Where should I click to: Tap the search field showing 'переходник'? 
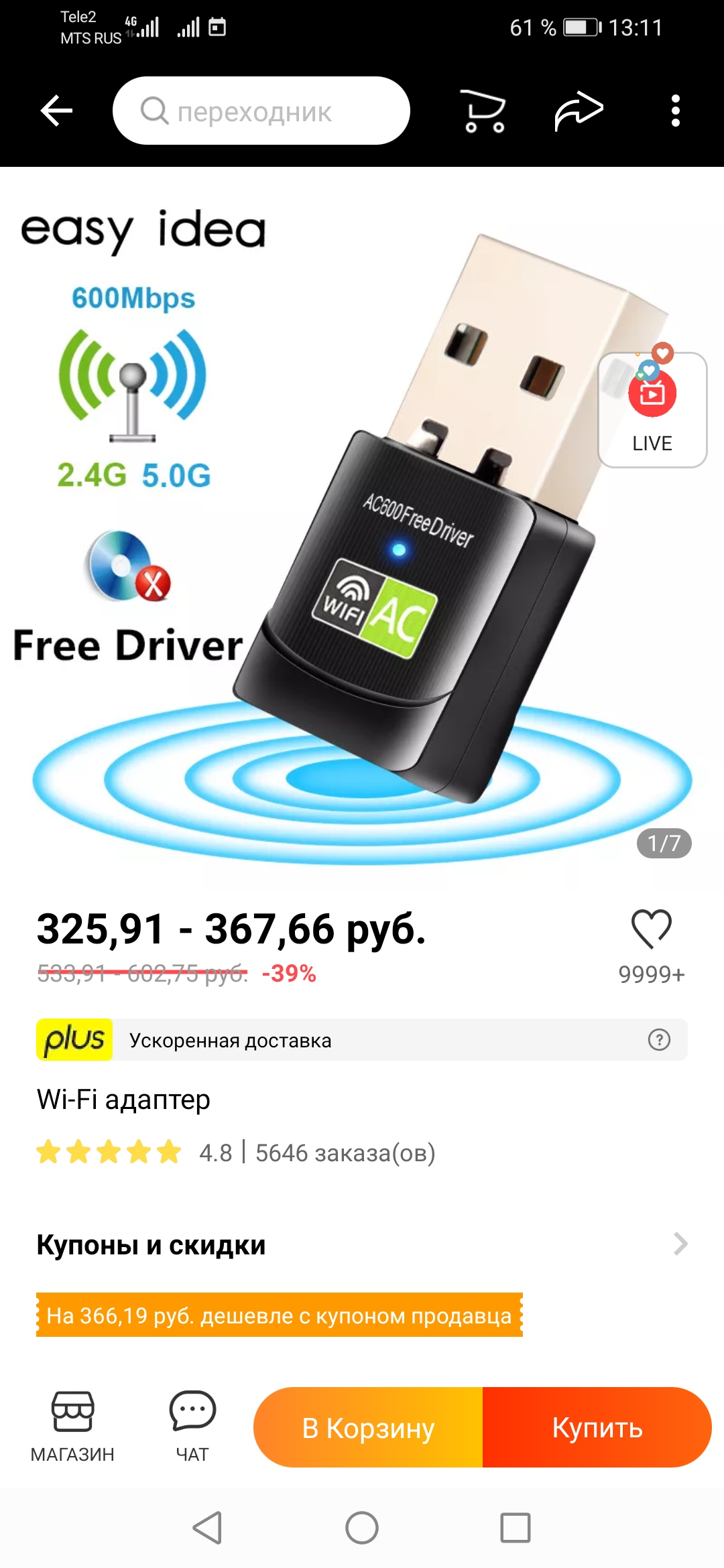[x=261, y=111]
